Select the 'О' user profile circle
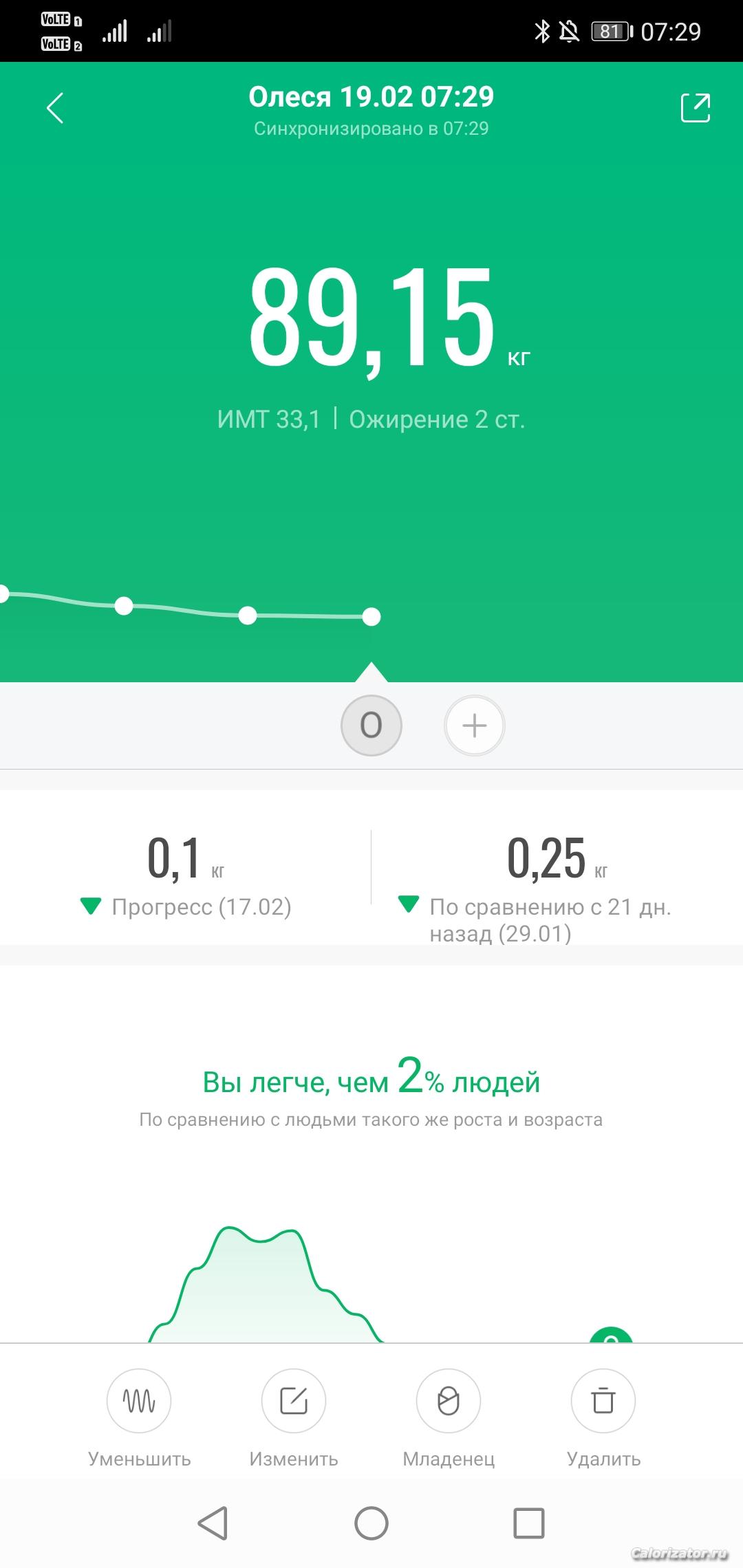 tap(371, 726)
